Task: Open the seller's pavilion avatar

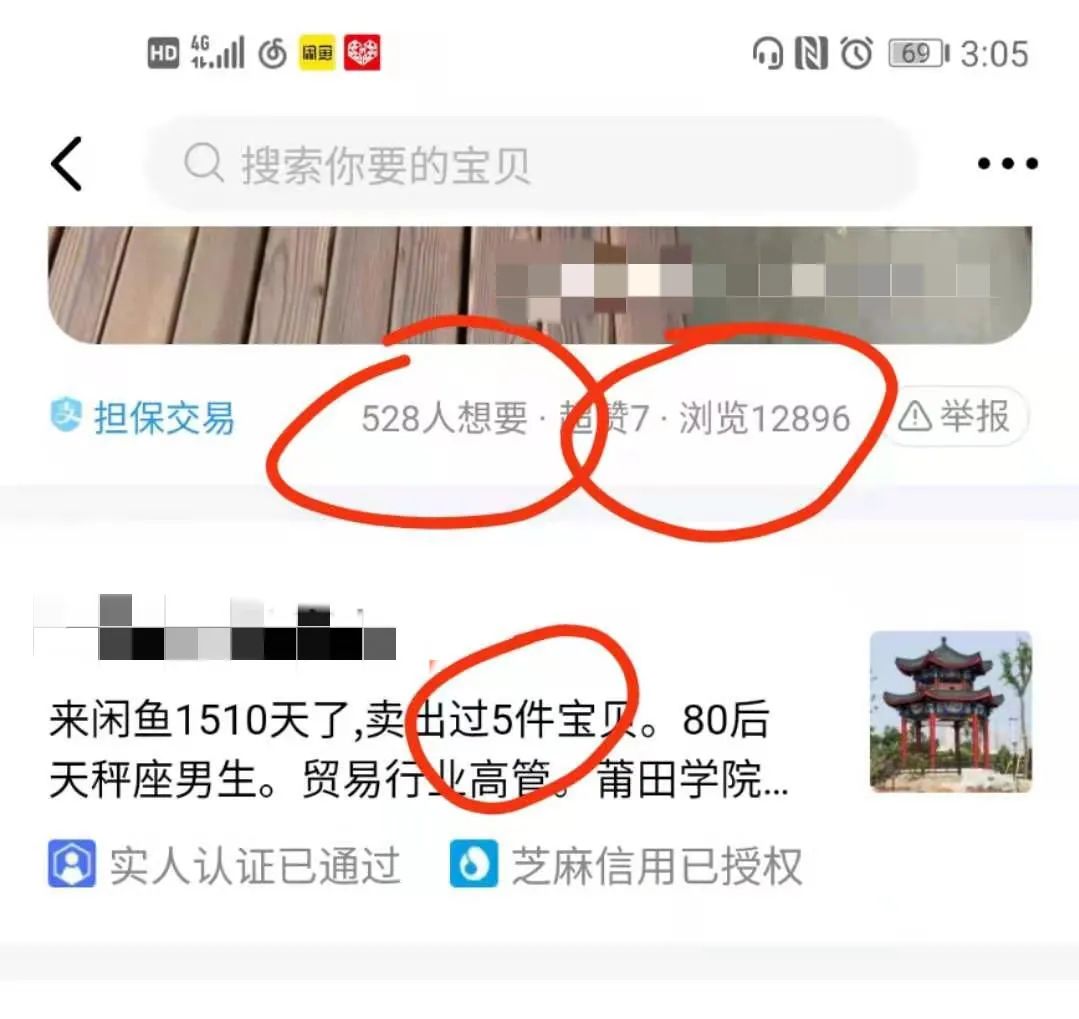Action: tap(950, 711)
